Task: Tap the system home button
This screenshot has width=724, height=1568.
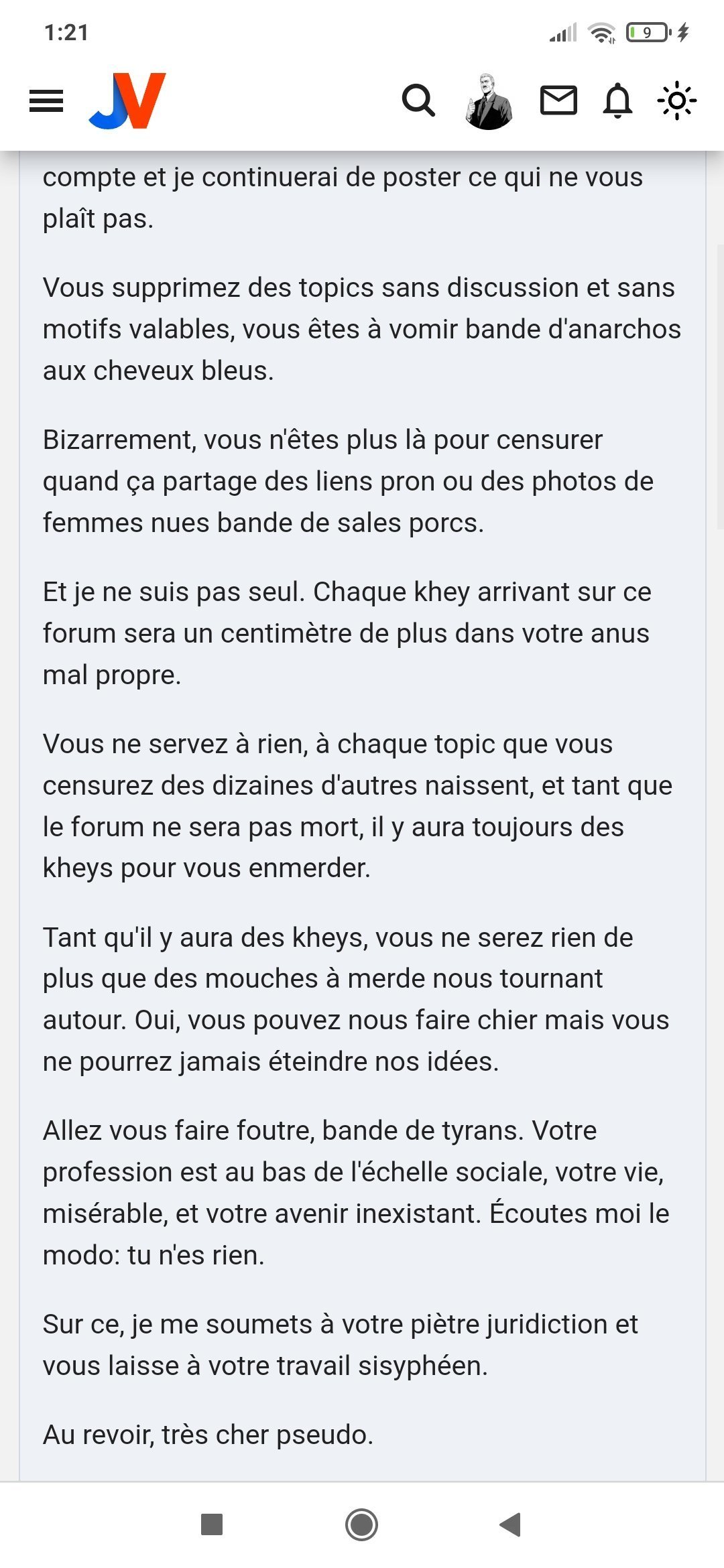Action: click(362, 1524)
